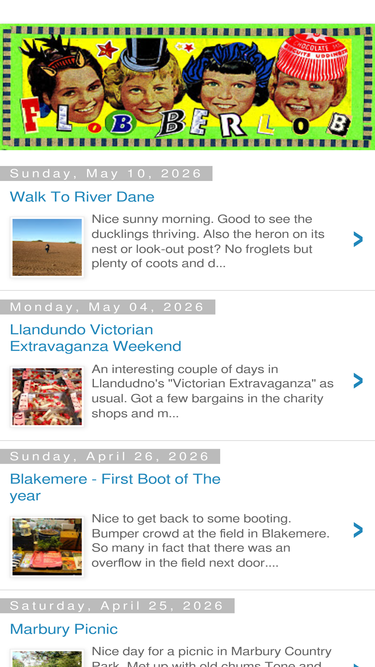Open the Blakemere First Boot of The year title
Image resolution: width=375 pixels, height=667 pixels.
click(x=115, y=487)
